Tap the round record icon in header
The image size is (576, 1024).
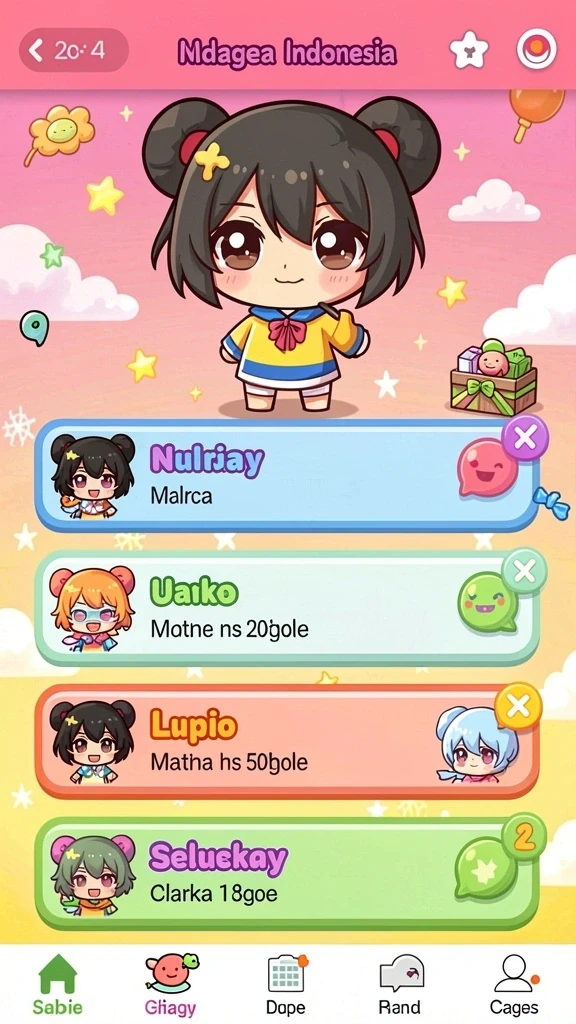coord(537,50)
